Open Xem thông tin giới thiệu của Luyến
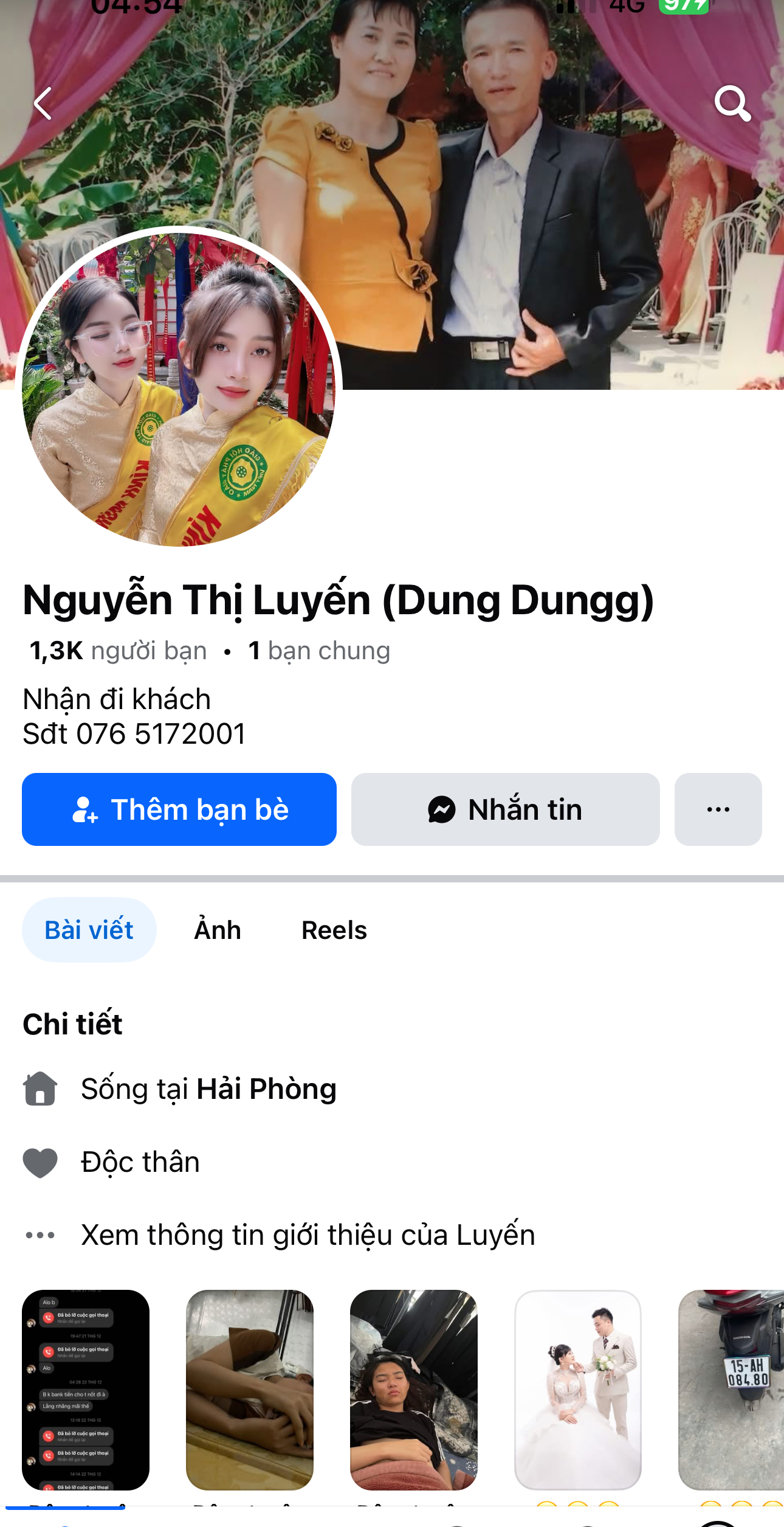Viewport: 784px width, 1527px height. point(308,1235)
